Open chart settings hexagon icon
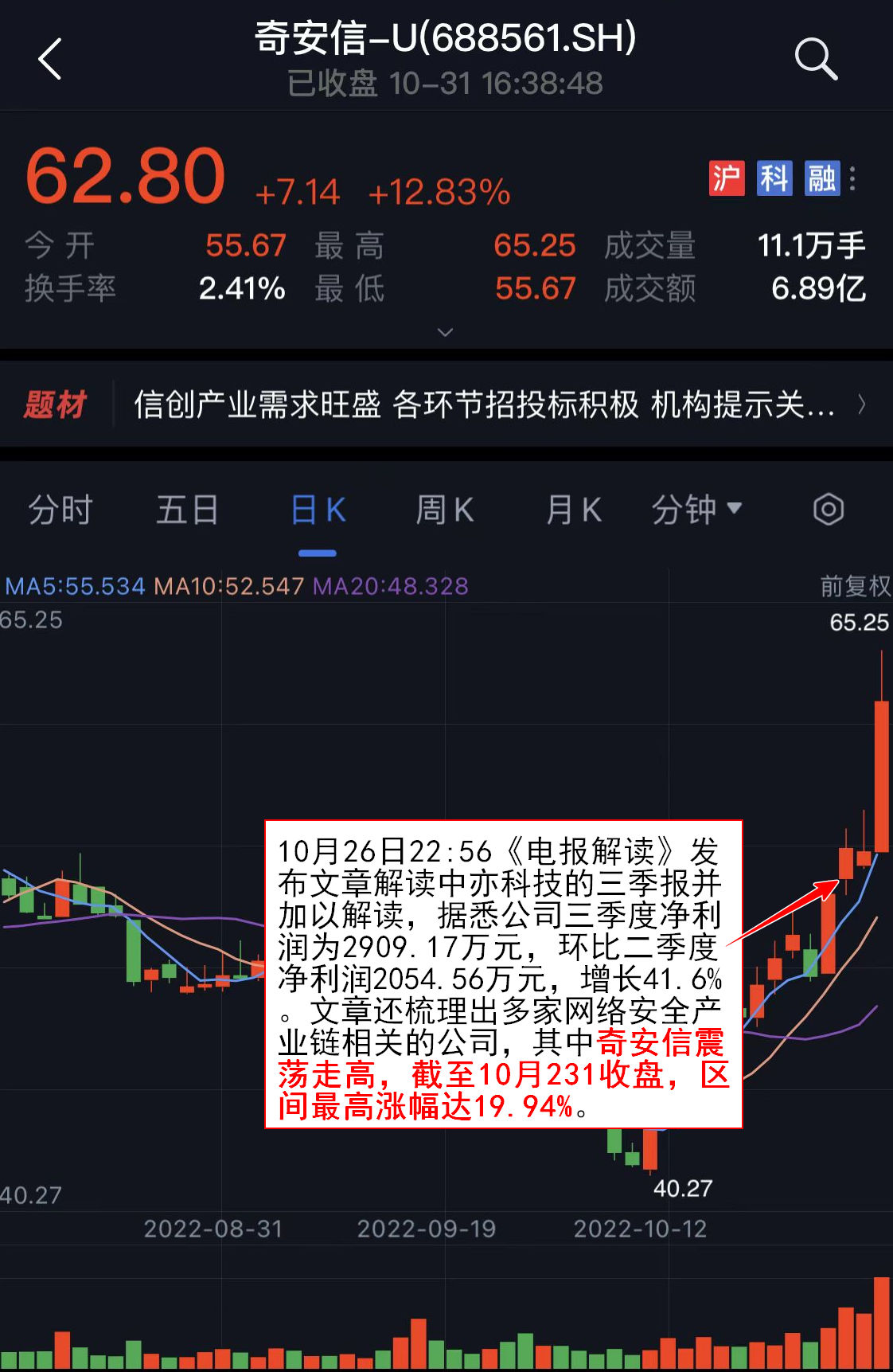893x1372 pixels. click(x=828, y=510)
